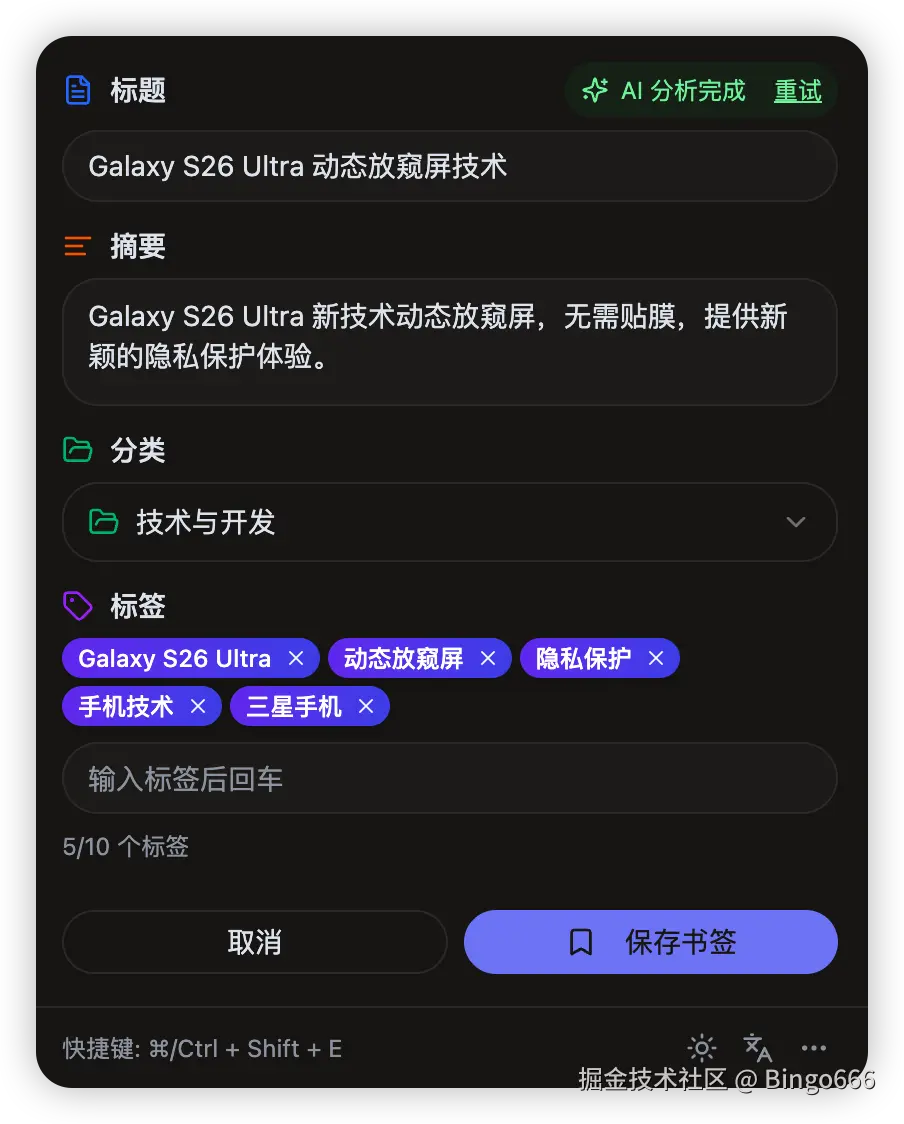Remove the 三星手机 tag
The image size is (904, 1124).
(367, 706)
